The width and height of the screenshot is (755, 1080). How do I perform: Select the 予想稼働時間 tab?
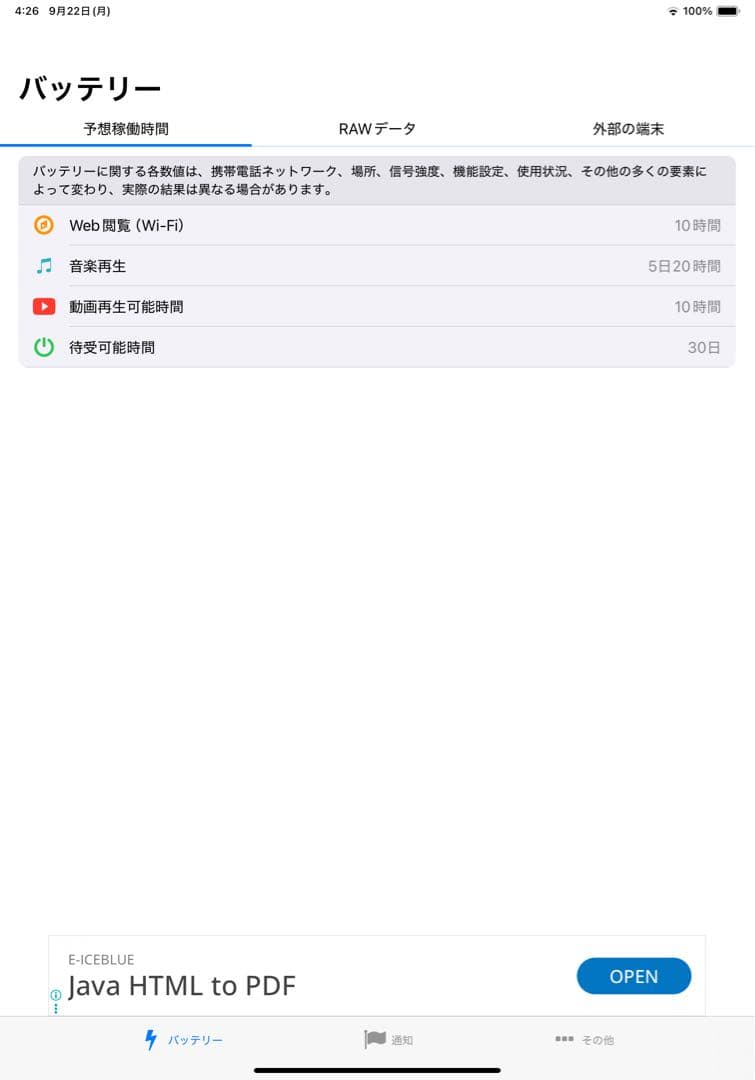[x=126, y=128]
